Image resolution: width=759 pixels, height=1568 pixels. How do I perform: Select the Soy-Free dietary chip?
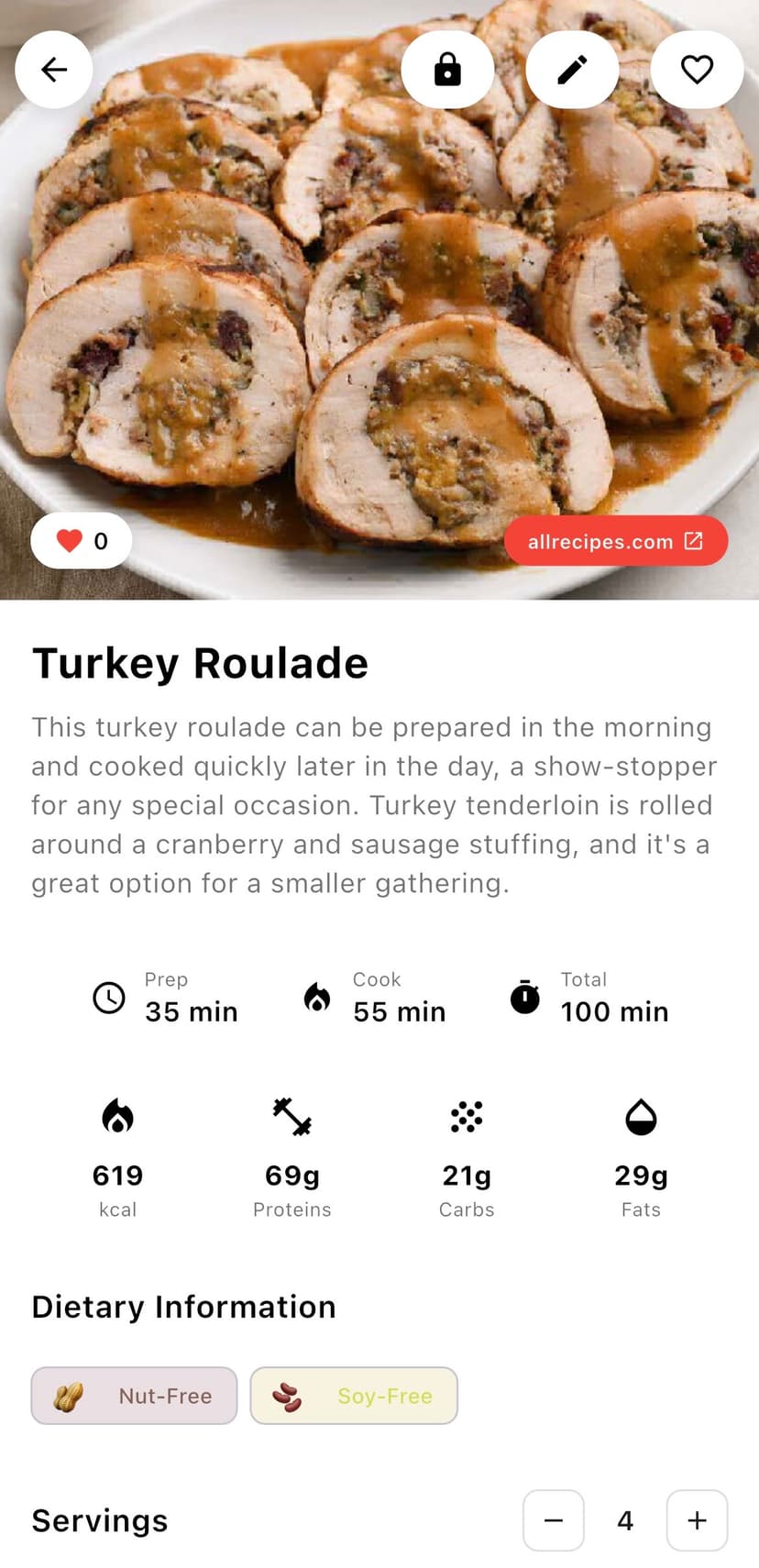(354, 1396)
